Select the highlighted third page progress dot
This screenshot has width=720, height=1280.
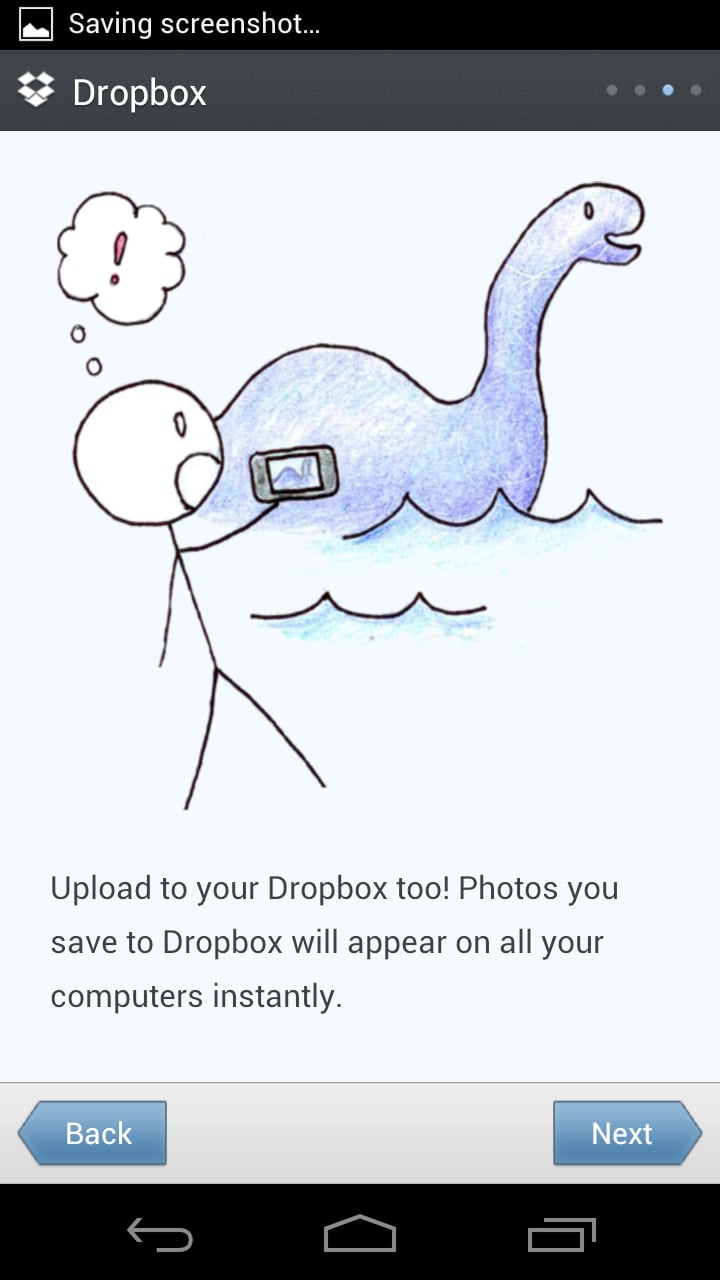point(668,89)
